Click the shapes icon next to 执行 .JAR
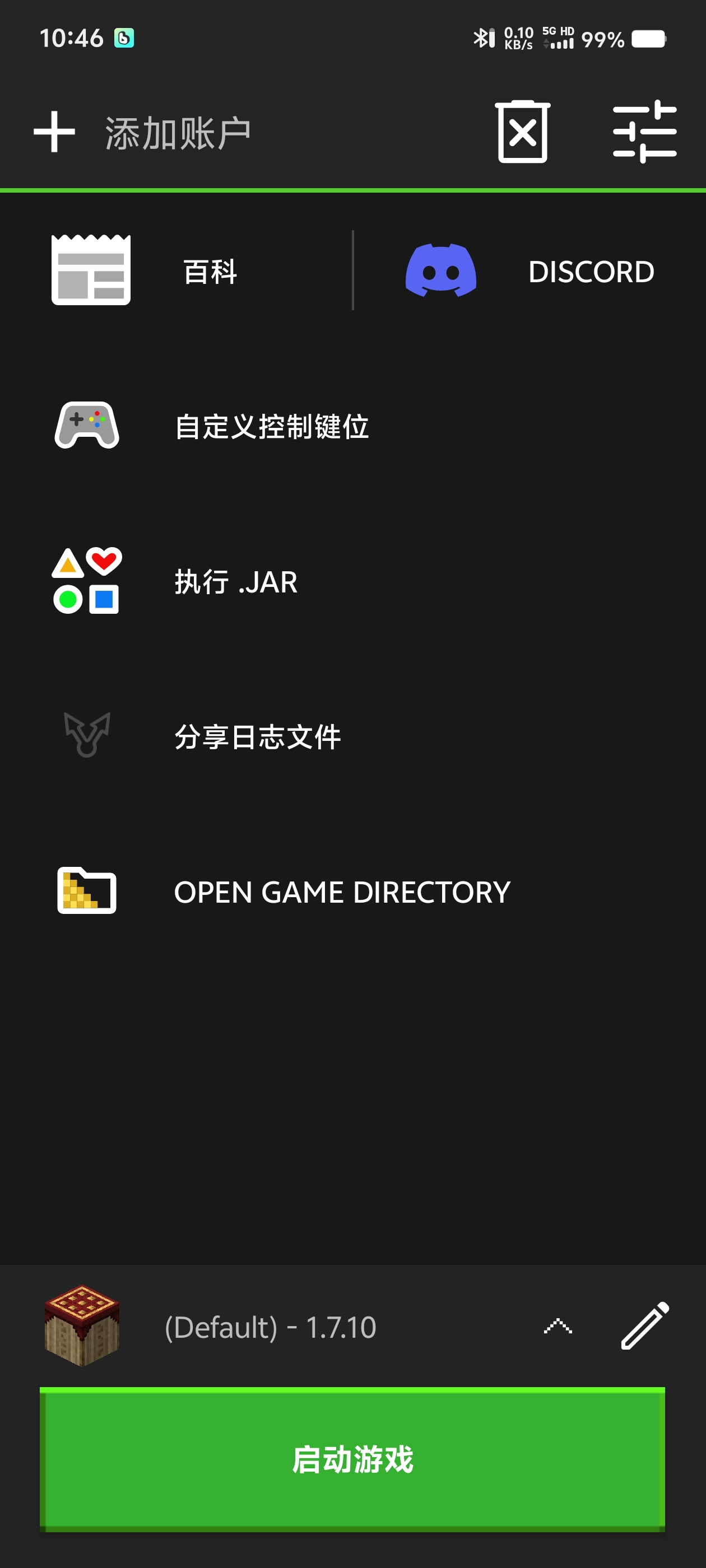Viewport: 706px width, 1568px height. [85, 581]
